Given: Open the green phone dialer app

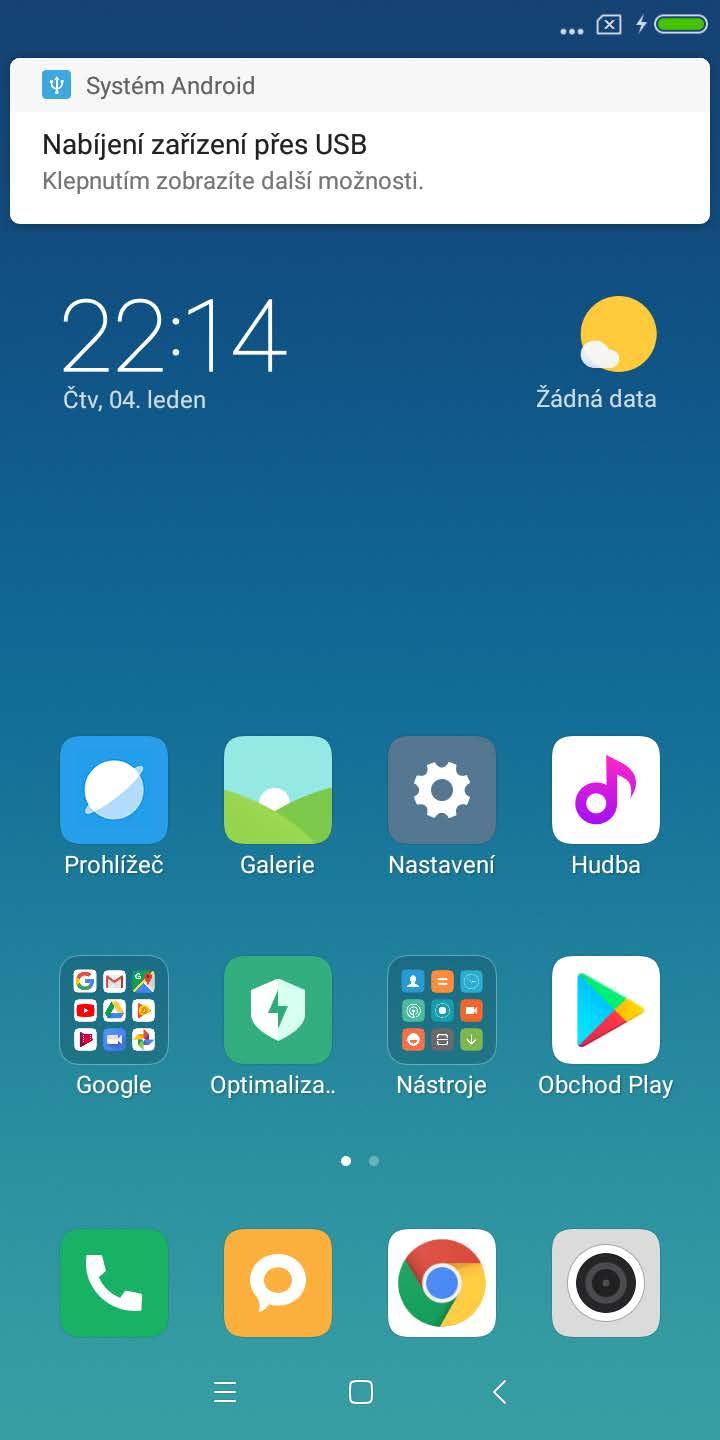Looking at the screenshot, I should [114, 1283].
